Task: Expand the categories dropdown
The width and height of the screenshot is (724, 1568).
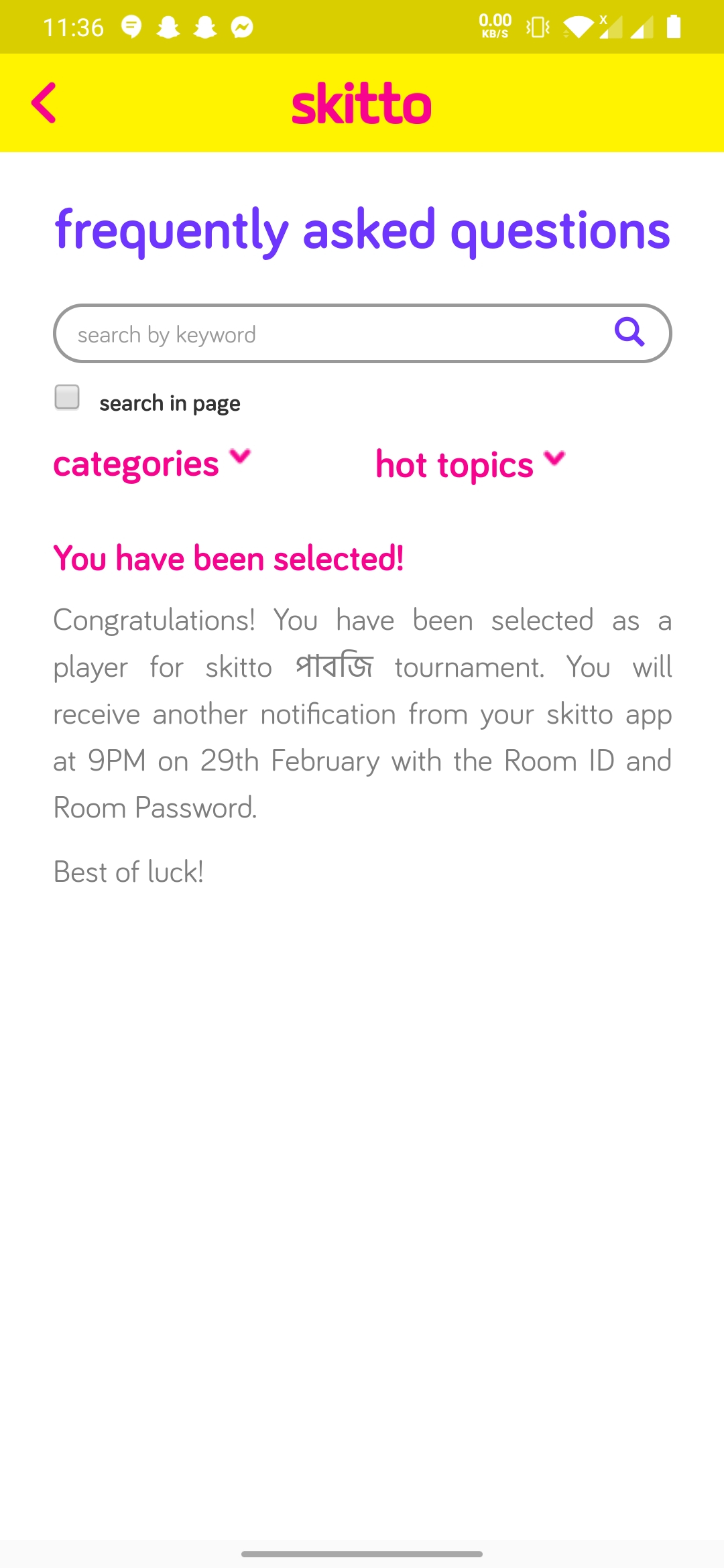Action: pos(152,464)
